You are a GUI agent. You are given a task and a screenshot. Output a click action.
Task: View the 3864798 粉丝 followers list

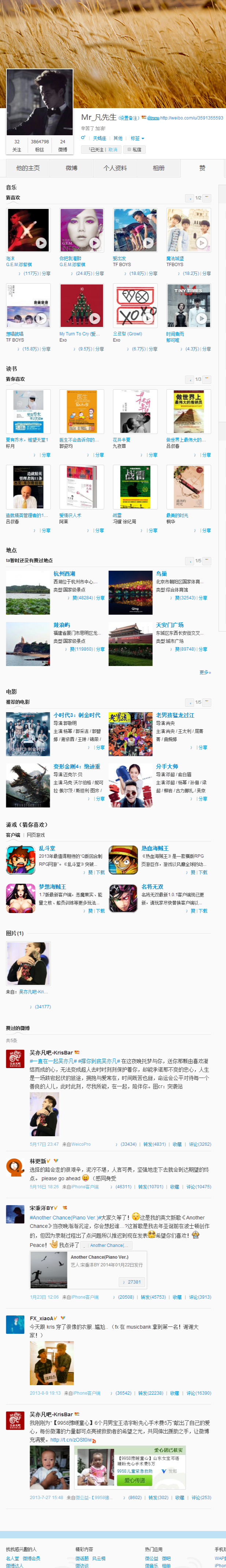point(40,145)
